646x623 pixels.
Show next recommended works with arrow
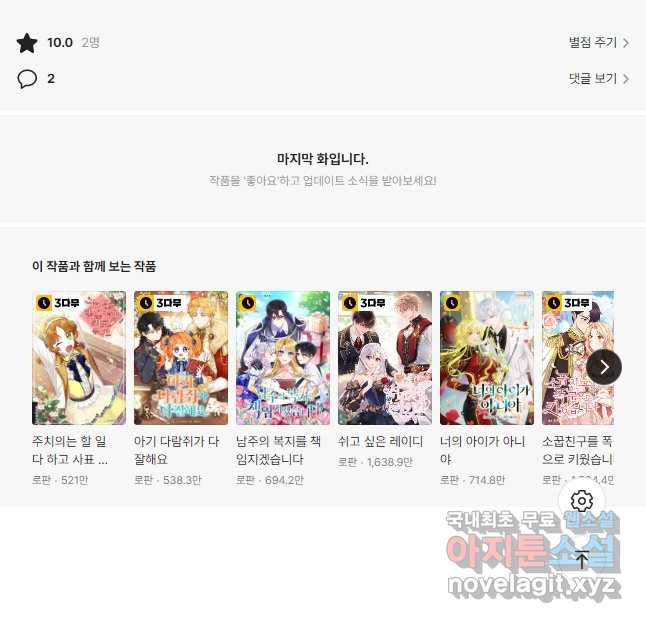tap(604, 367)
